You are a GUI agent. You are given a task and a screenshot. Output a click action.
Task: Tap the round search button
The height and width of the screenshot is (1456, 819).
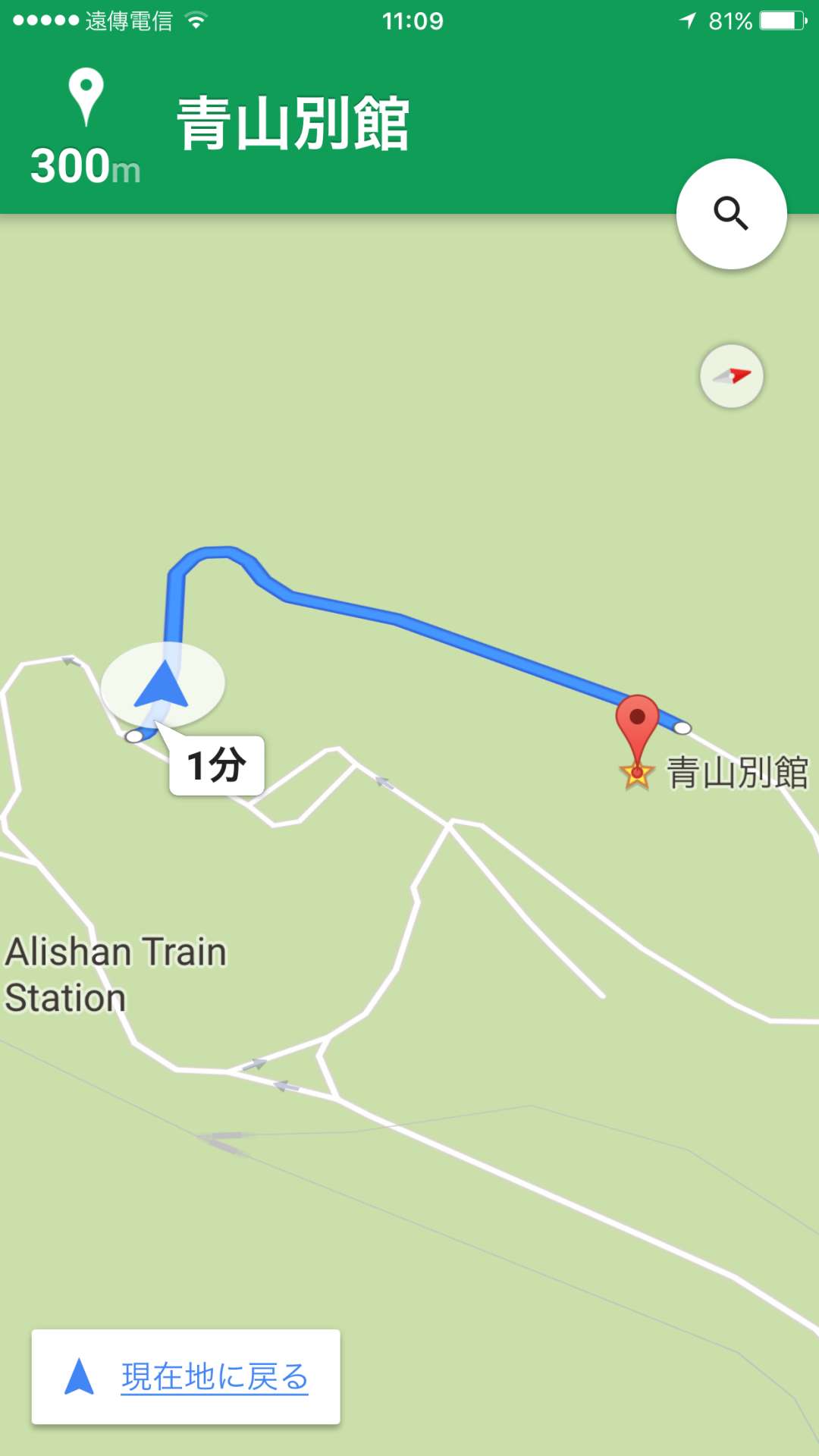[x=731, y=214]
